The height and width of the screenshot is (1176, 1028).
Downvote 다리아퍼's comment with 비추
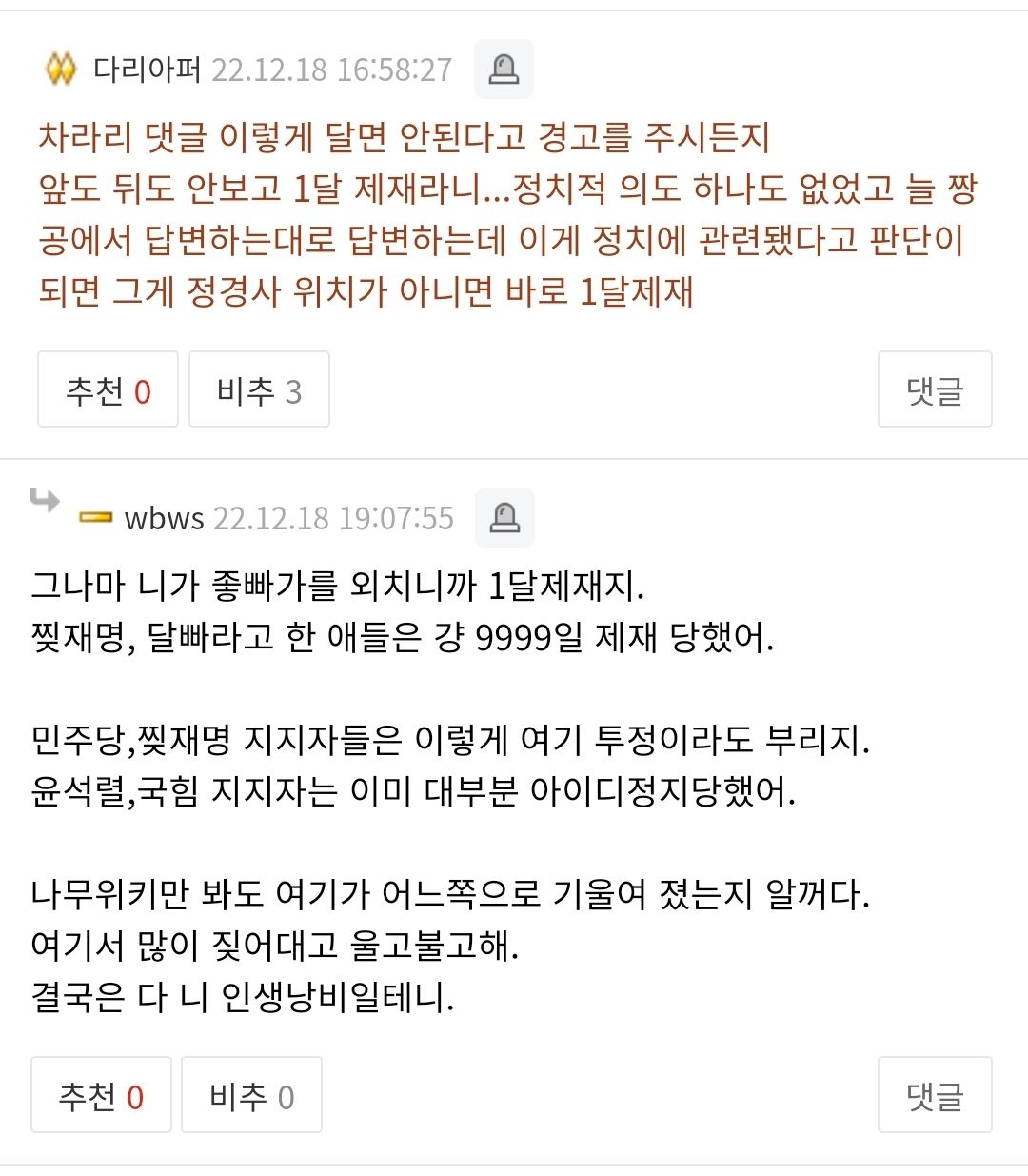tap(259, 389)
